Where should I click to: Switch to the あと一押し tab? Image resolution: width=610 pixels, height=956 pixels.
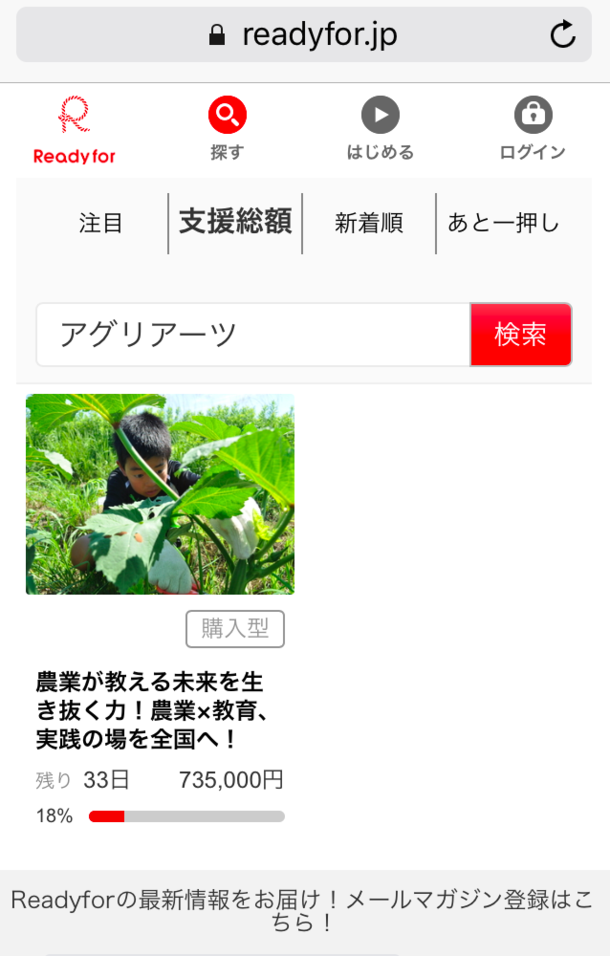point(504,224)
